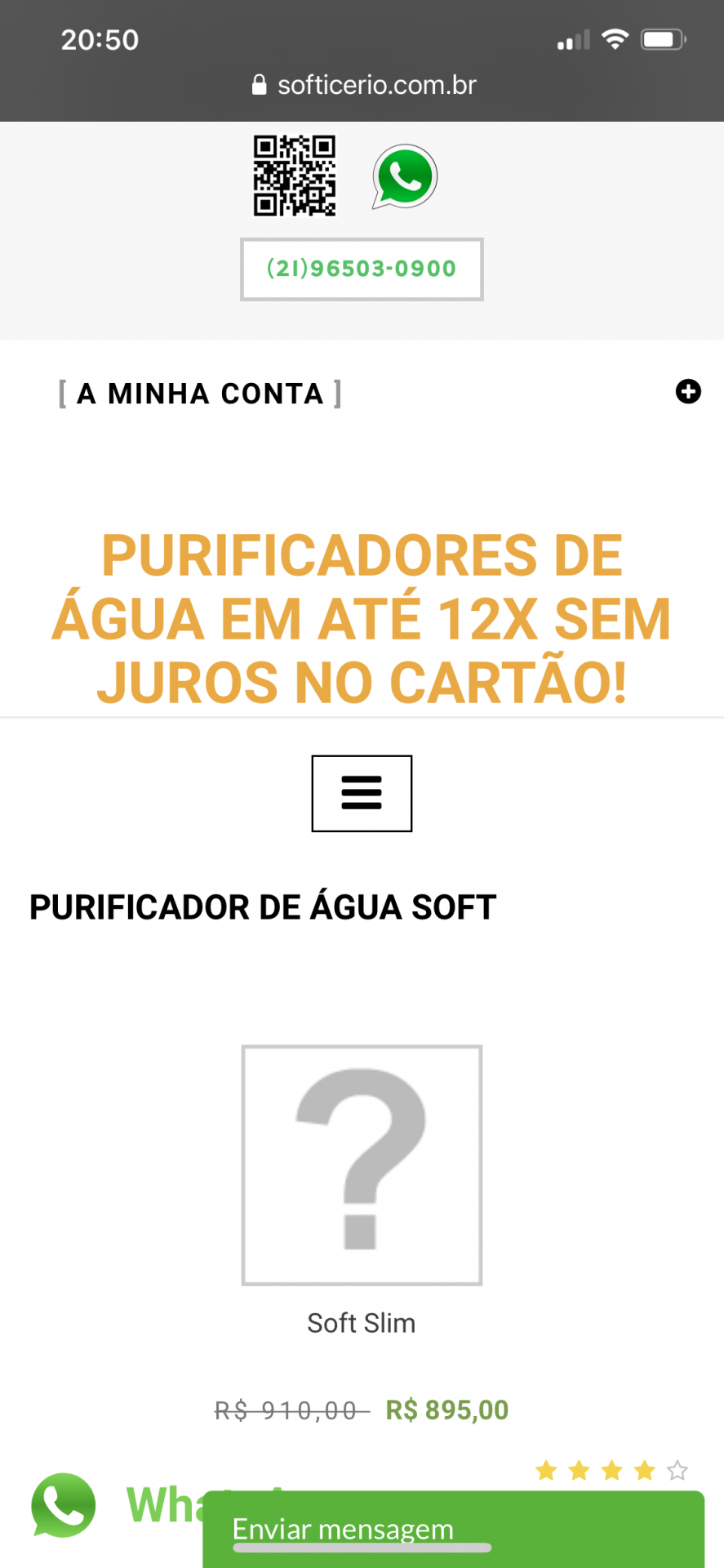Open the floating WhatsApp chat icon
This screenshot has width=724, height=1568.
click(63, 1505)
